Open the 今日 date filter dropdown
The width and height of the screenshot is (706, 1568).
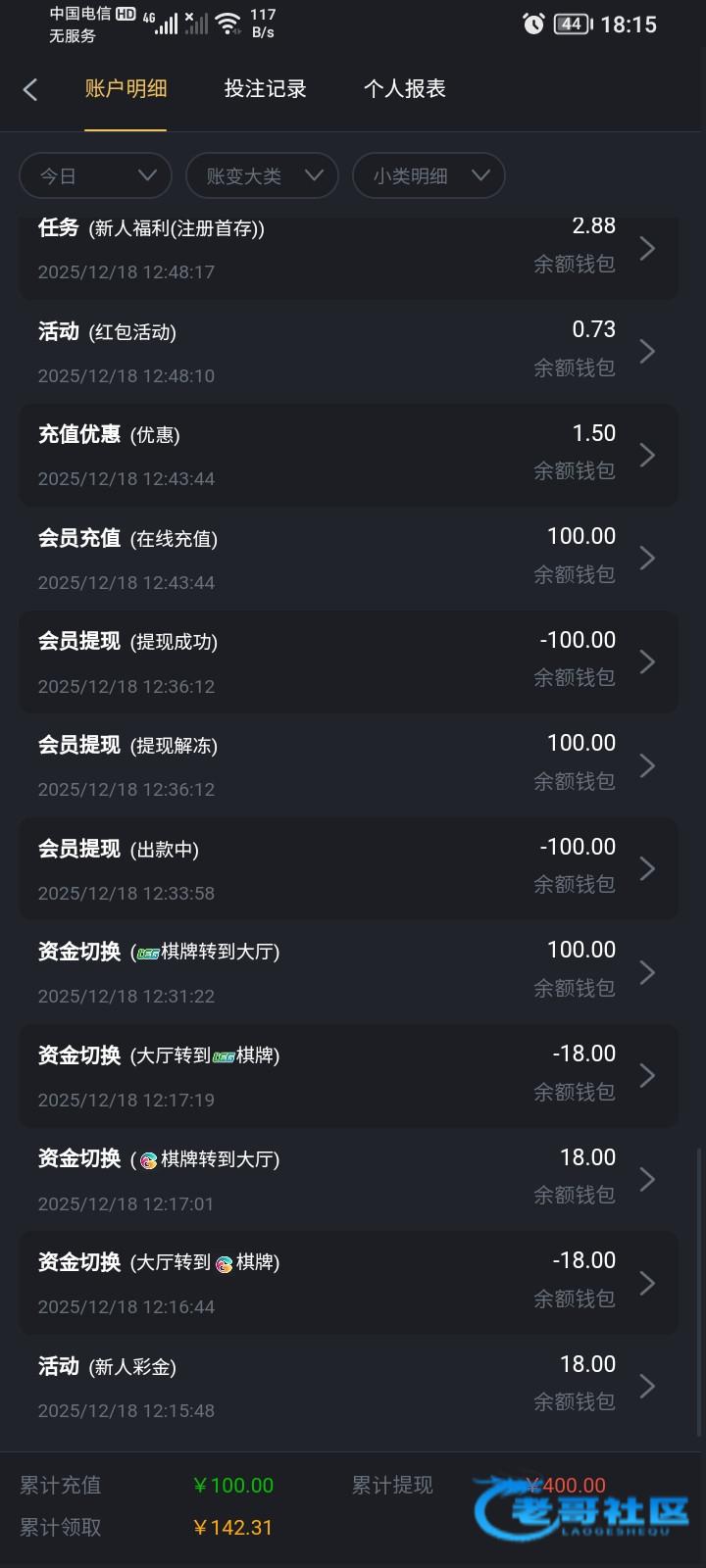click(96, 176)
